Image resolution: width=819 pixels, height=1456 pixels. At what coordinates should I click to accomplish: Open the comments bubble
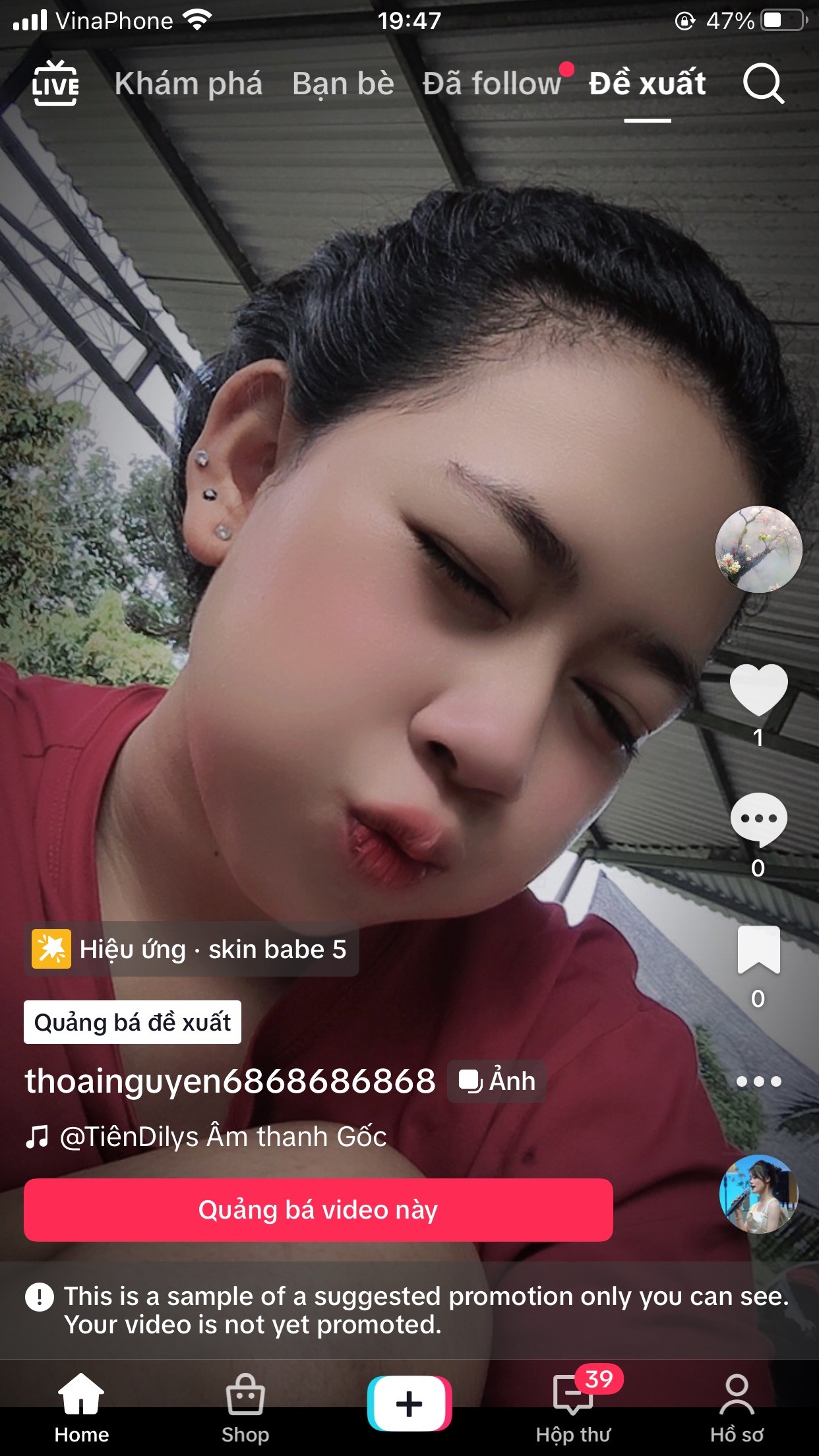tap(758, 819)
